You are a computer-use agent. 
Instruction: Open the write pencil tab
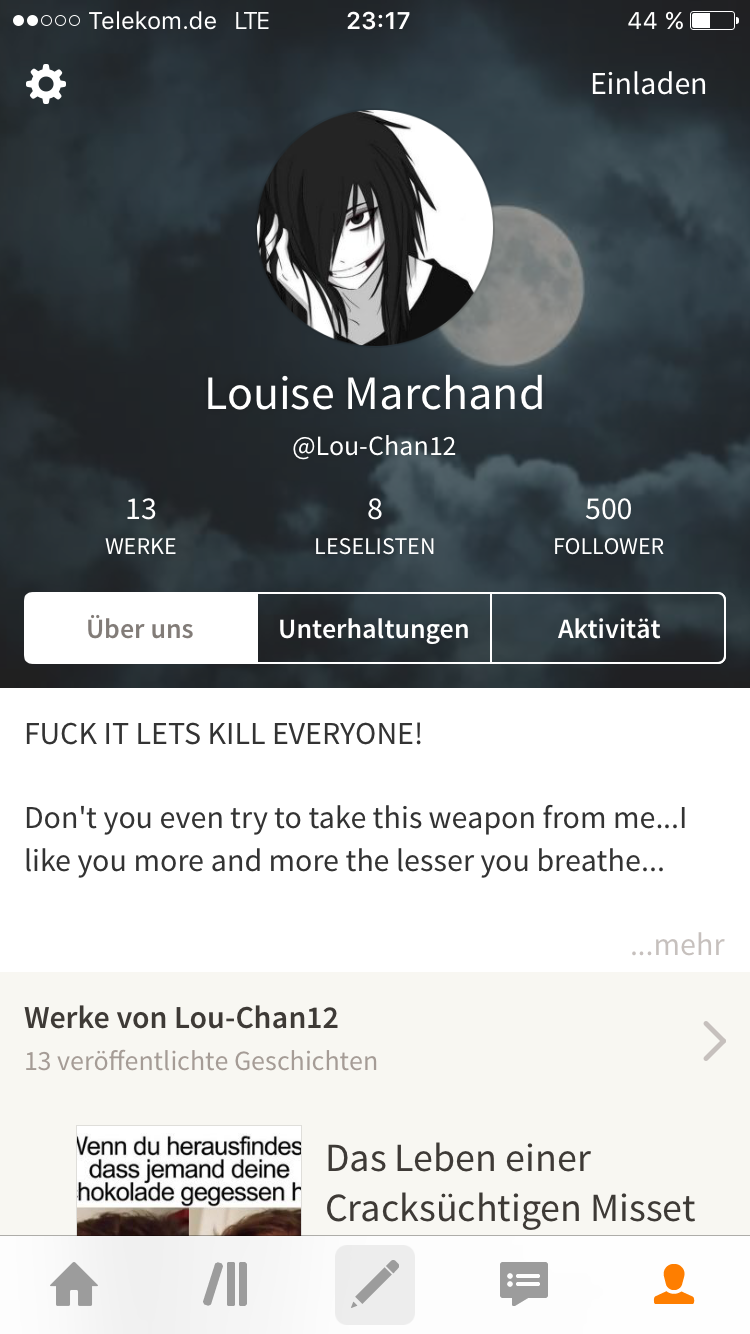click(x=375, y=1285)
